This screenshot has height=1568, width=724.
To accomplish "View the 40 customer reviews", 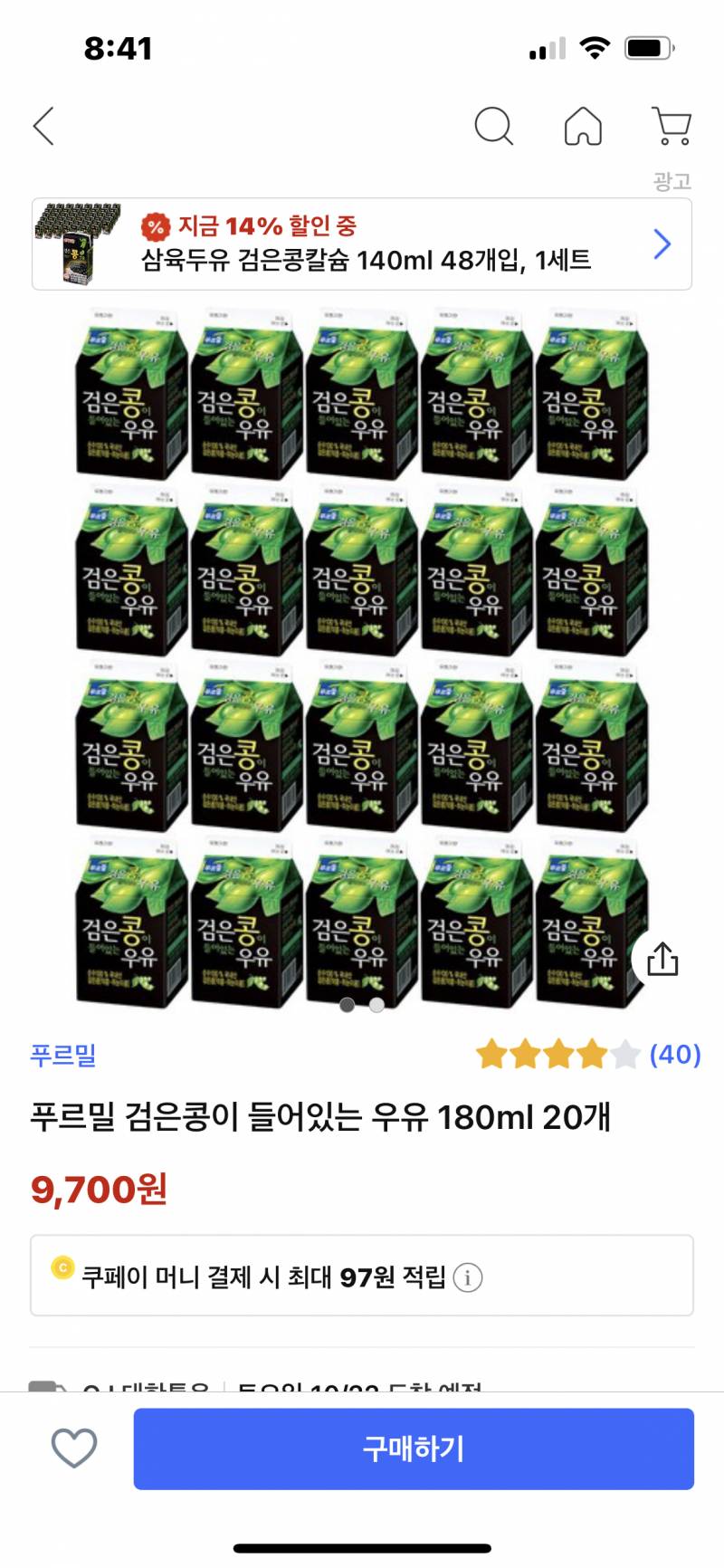I will point(675,1054).
